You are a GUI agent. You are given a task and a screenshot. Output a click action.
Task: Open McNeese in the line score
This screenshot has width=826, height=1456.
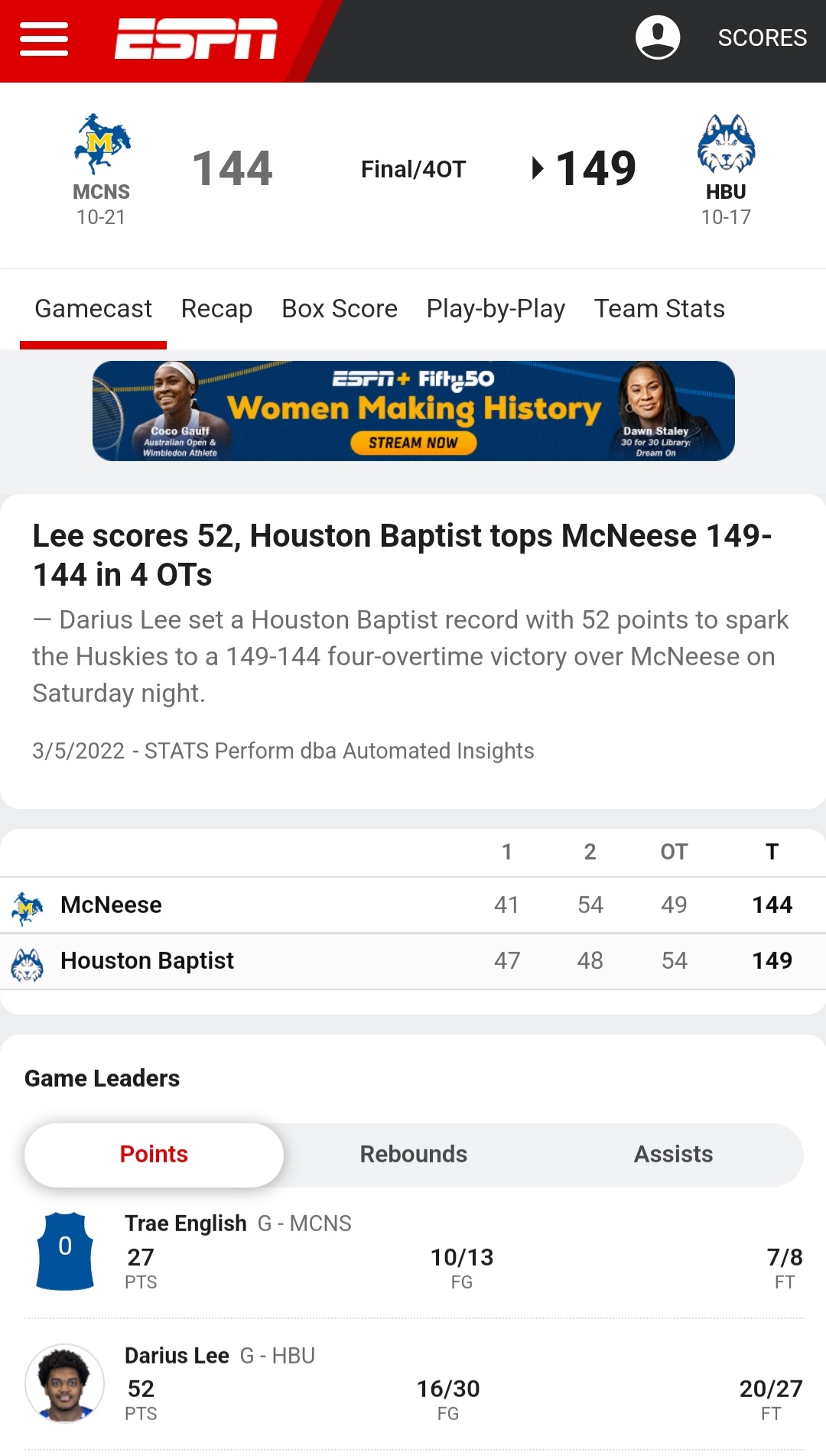111,905
